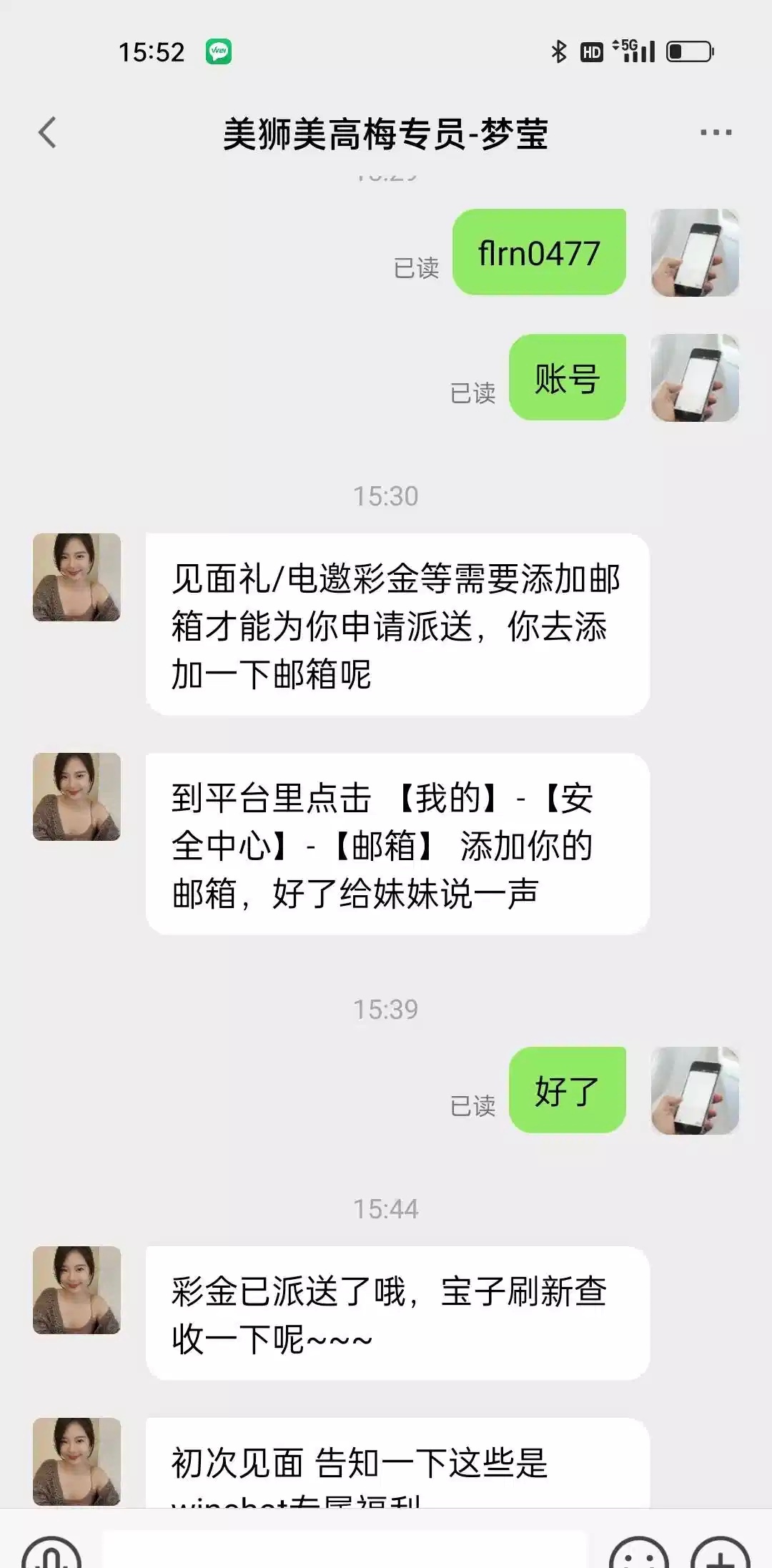
Task: Open contact avatar beside 见面礼 message
Action: (x=76, y=577)
